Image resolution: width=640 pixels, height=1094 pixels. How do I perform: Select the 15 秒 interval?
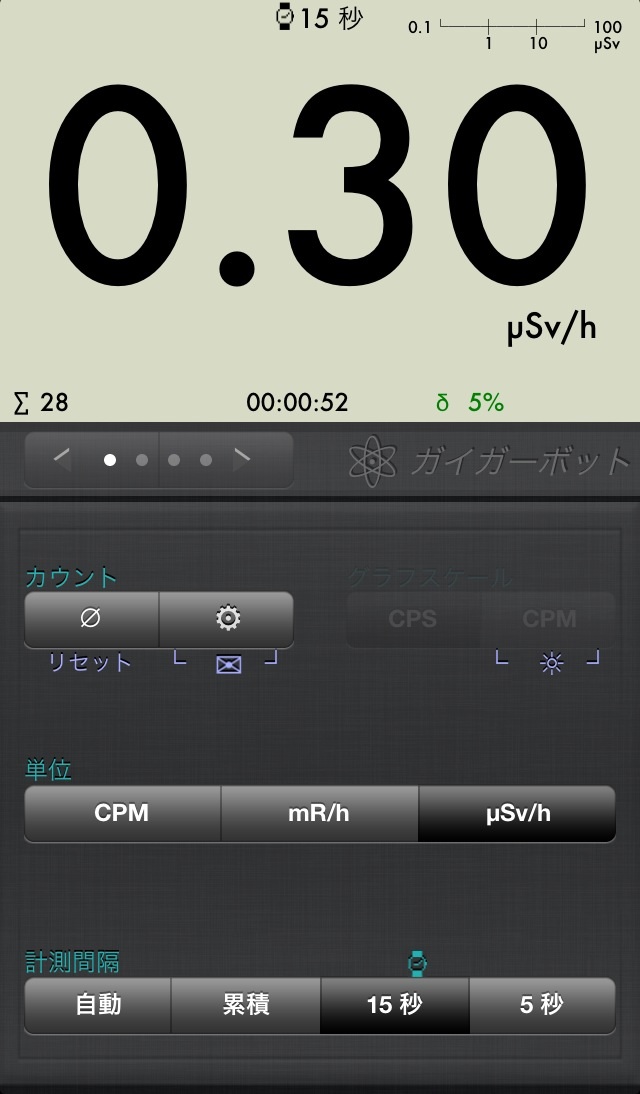tap(394, 1005)
